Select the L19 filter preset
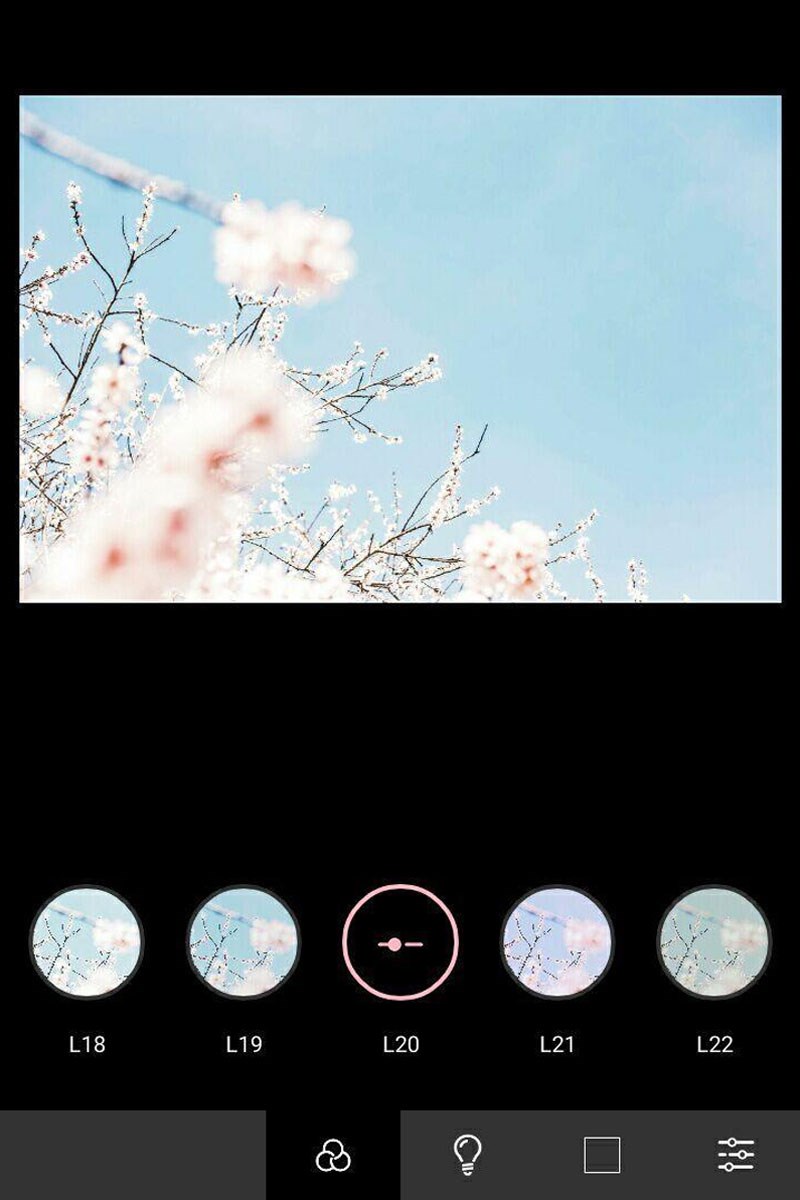This screenshot has height=1200, width=800. tap(244, 942)
